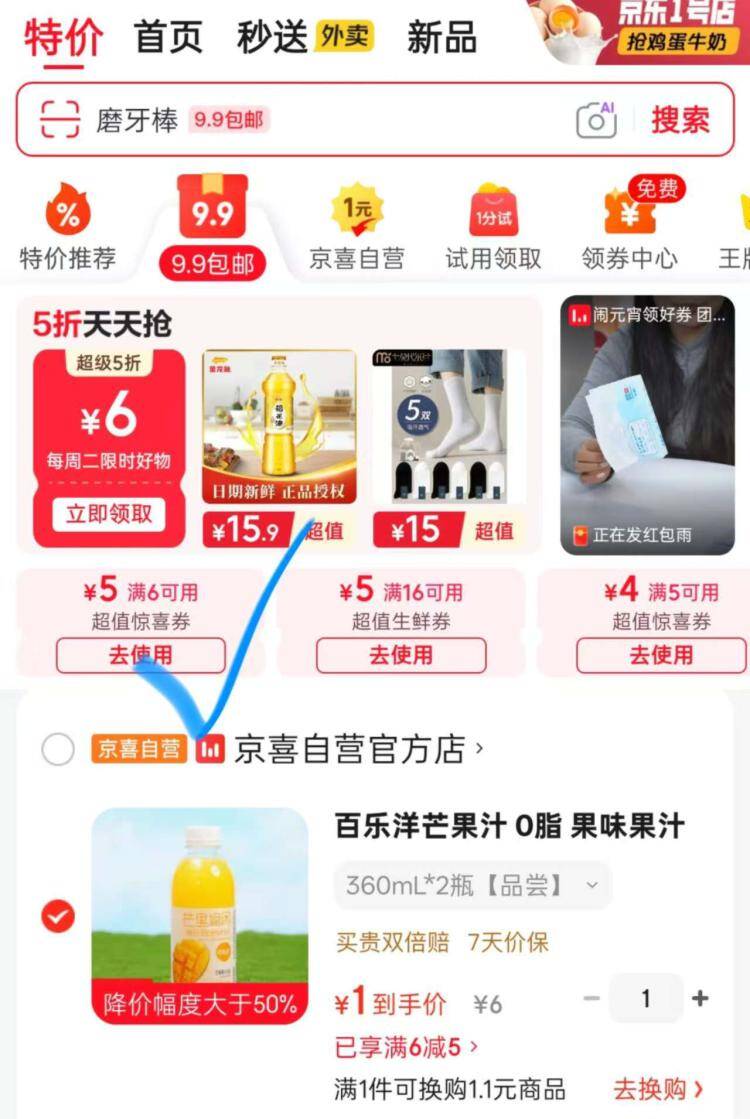This screenshot has width=750, height=1119.
Task: Uncheck the 百乐洋芒果汁 item
Action: tap(58, 916)
